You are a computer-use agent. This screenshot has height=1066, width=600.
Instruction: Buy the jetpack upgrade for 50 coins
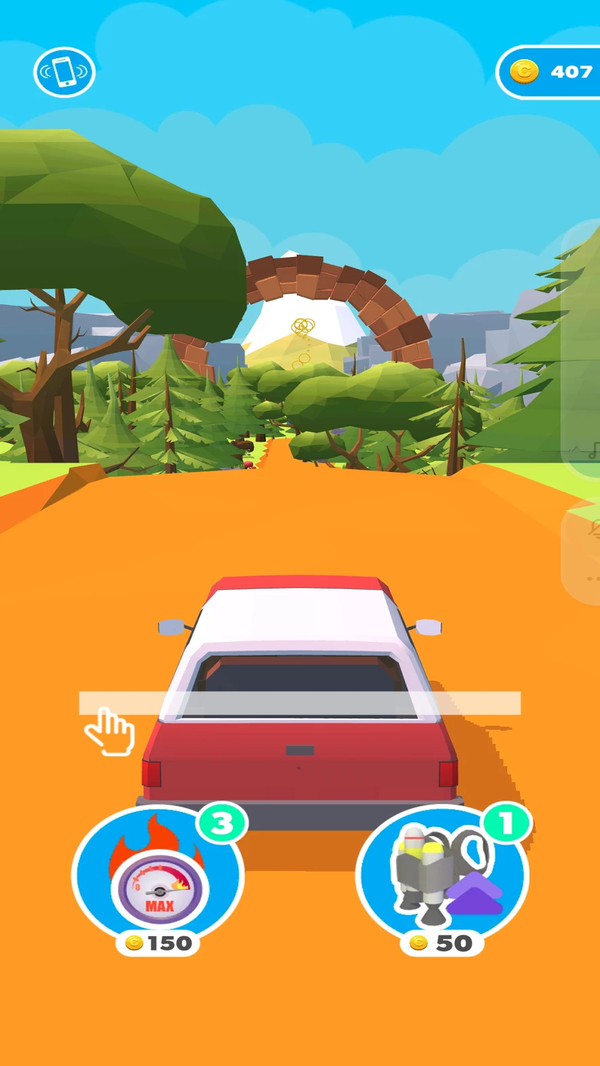click(442, 878)
